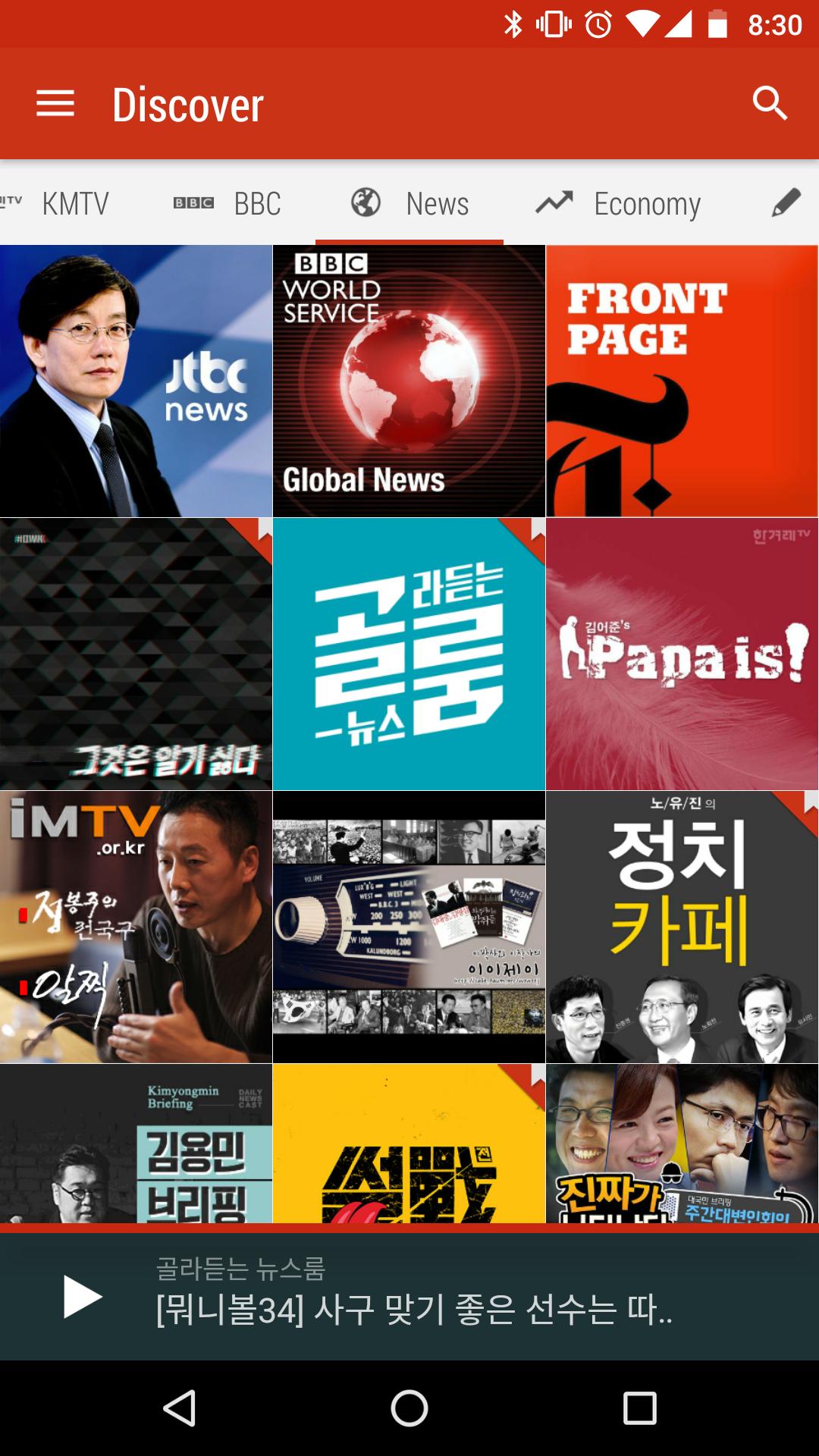Select the Economy tab
The image size is (819, 1456).
pos(646,204)
